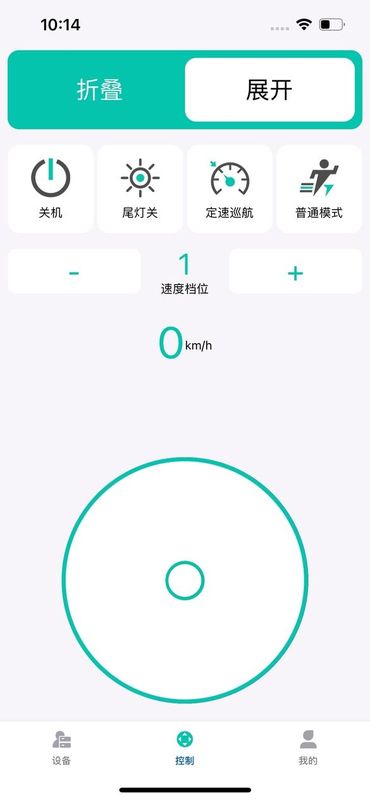The height and width of the screenshot is (800, 370).
Task: Toggle the 尾灯关 tail light button
Action: (140, 189)
